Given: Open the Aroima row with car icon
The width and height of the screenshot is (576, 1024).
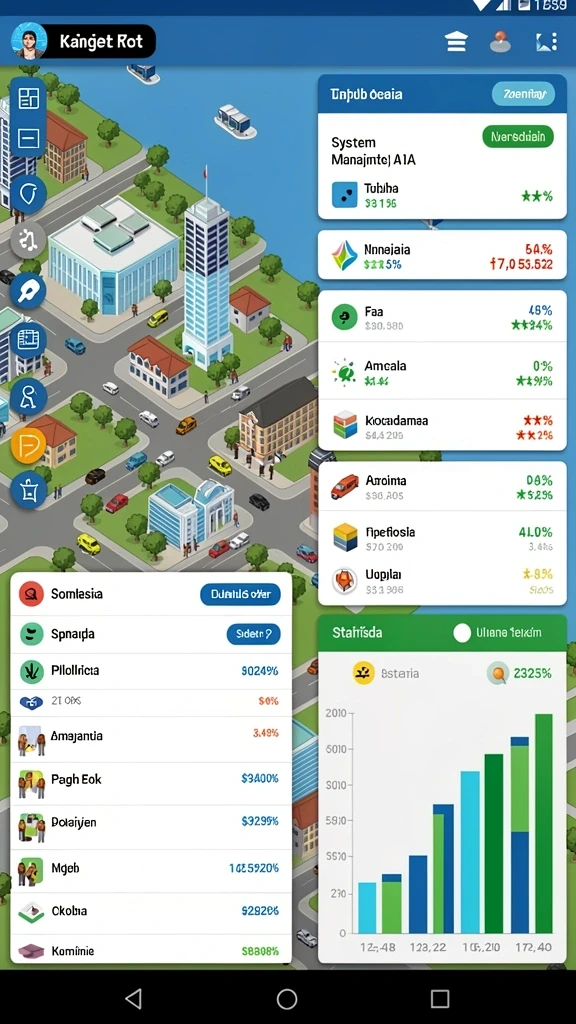Looking at the screenshot, I should pyautogui.click(x=442, y=487).
